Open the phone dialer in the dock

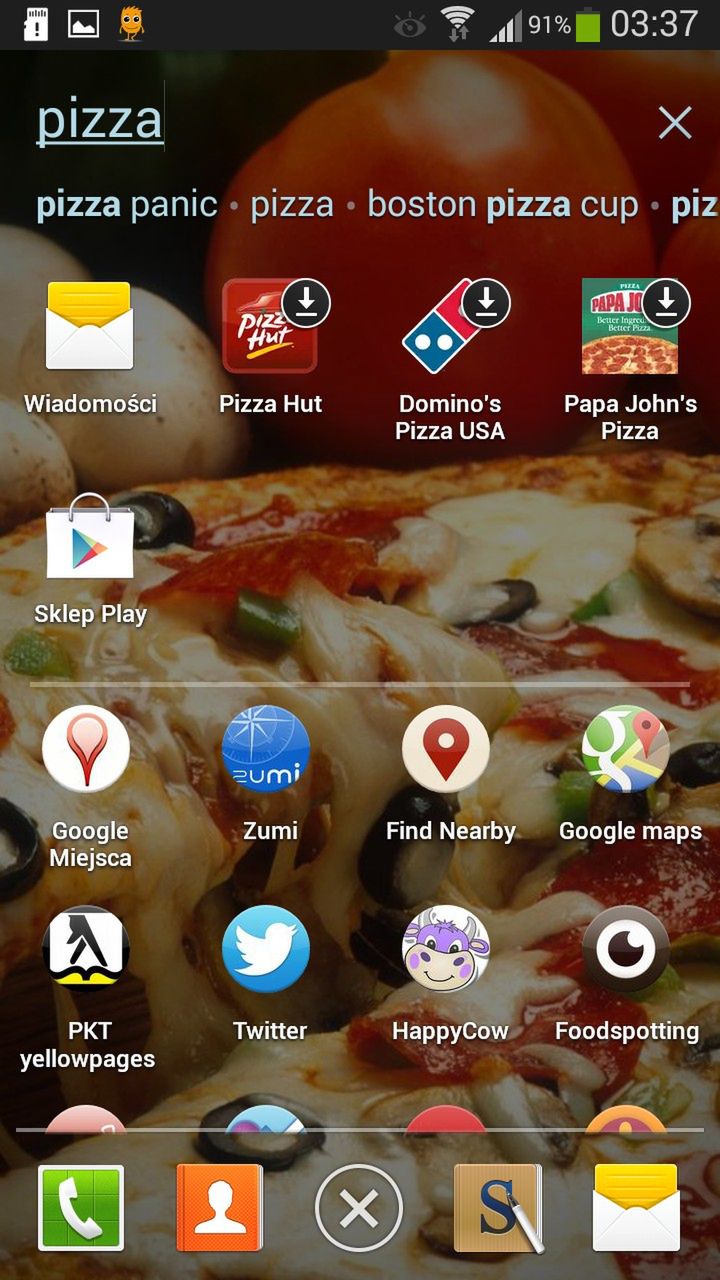click(x=81, y=1208)
